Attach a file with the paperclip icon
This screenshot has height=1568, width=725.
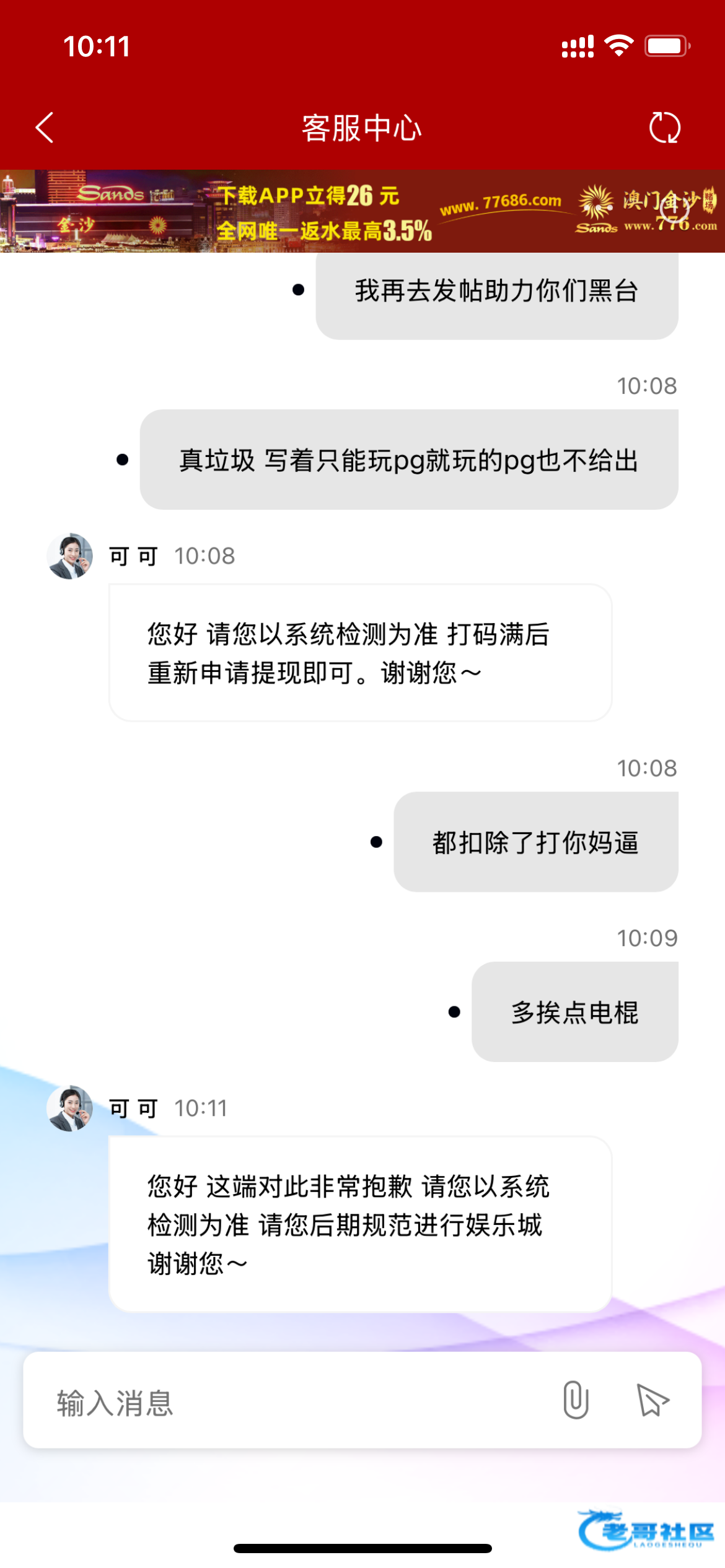pos(575,1400)
